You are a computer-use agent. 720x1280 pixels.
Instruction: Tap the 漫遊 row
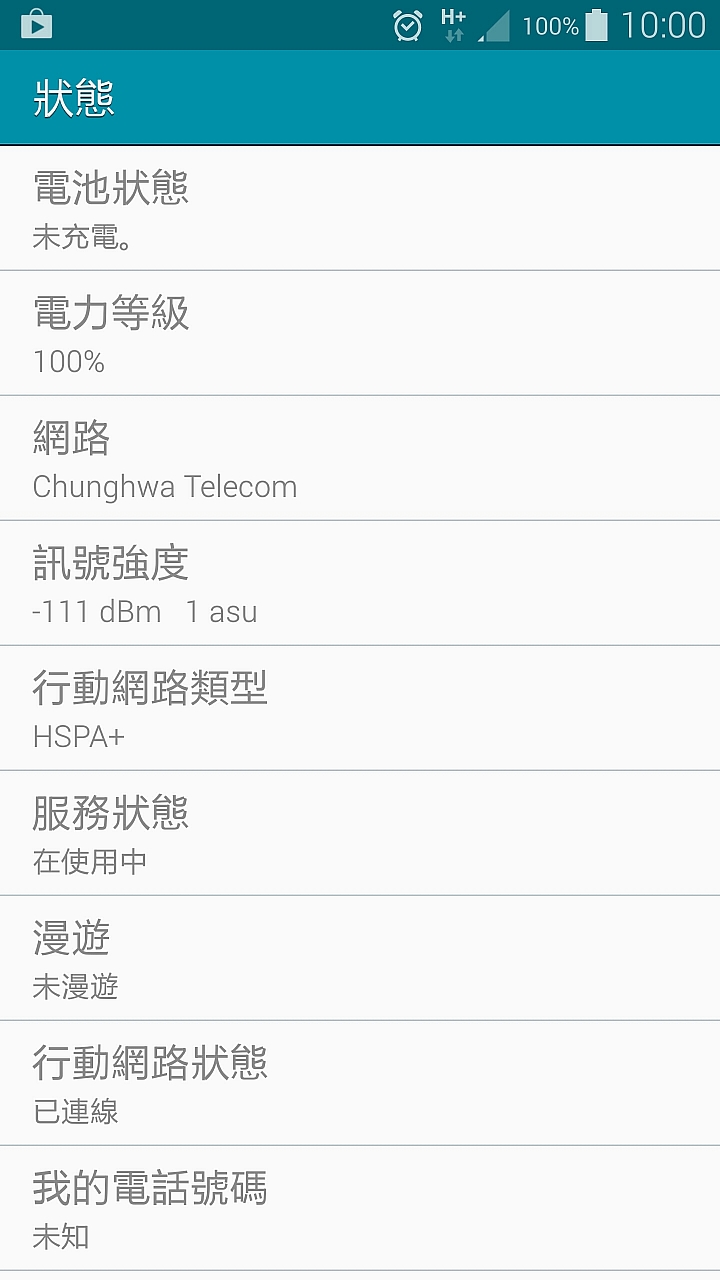360,958
